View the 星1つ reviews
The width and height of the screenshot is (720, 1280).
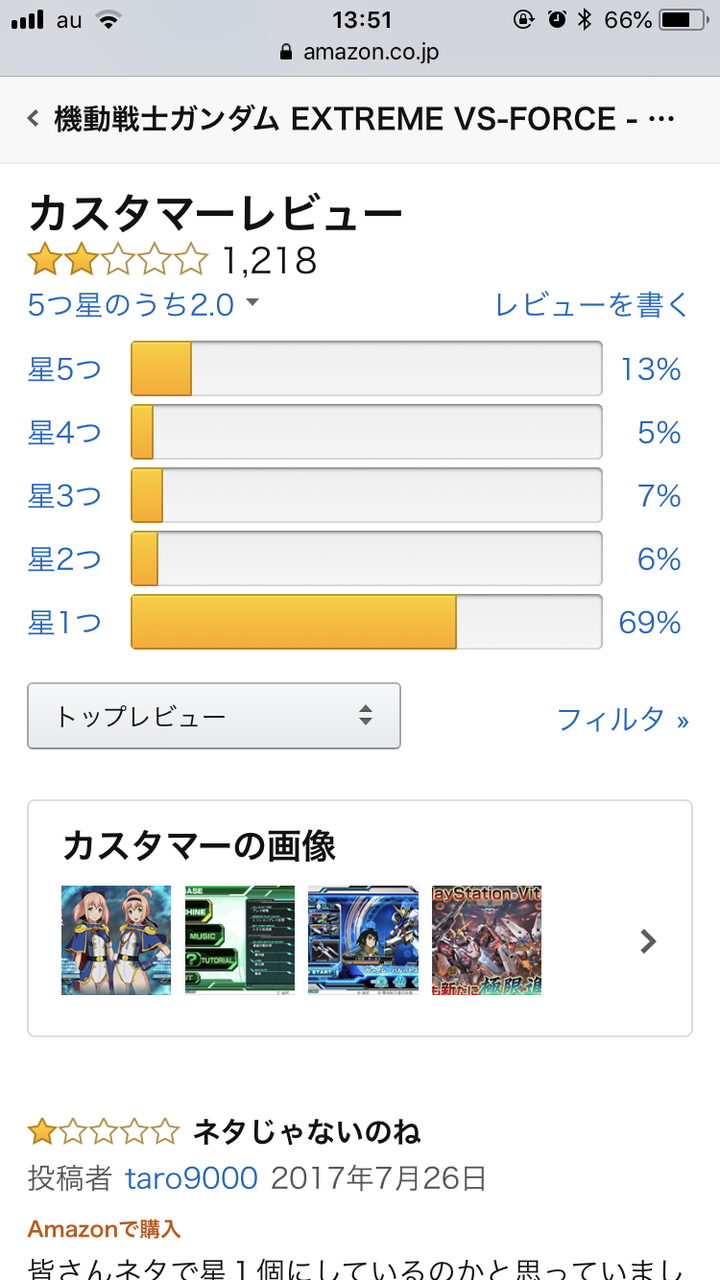pos(65,623)
